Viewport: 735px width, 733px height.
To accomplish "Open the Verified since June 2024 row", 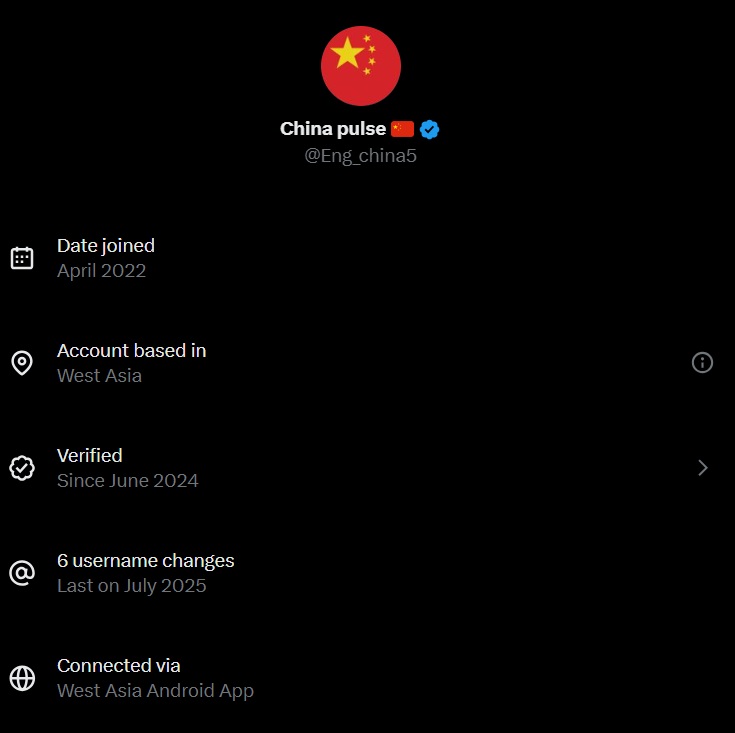I will (x=367, y=468).
